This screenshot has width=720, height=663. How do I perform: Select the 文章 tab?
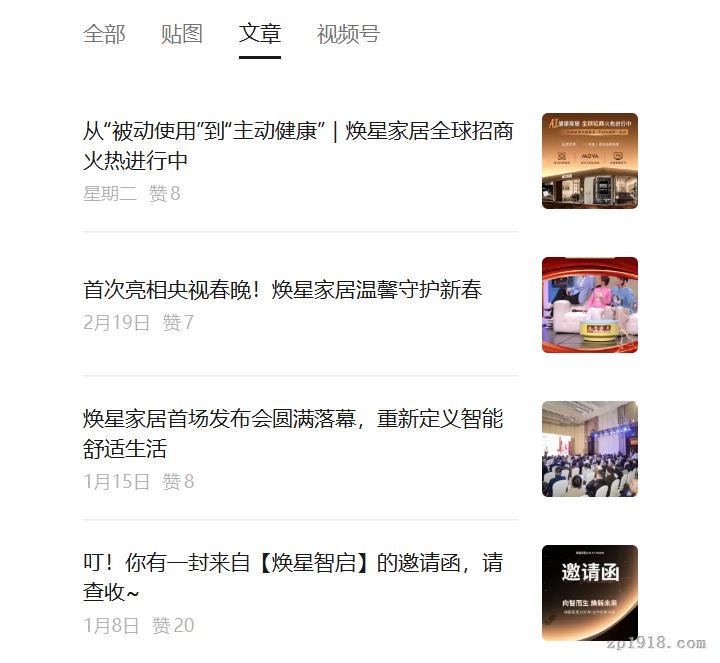click(x=260, y=34)
